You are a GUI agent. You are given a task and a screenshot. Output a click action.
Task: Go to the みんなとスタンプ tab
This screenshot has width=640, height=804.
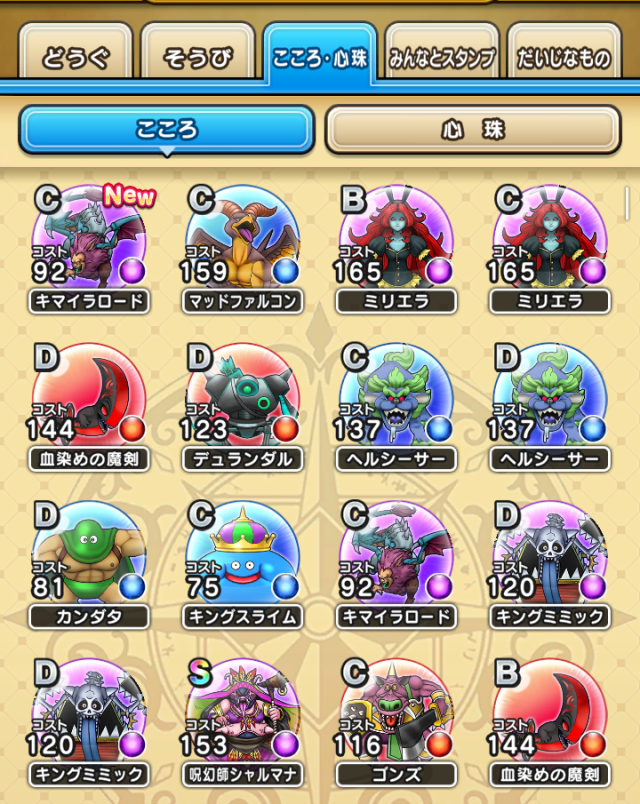click(440, 57)
